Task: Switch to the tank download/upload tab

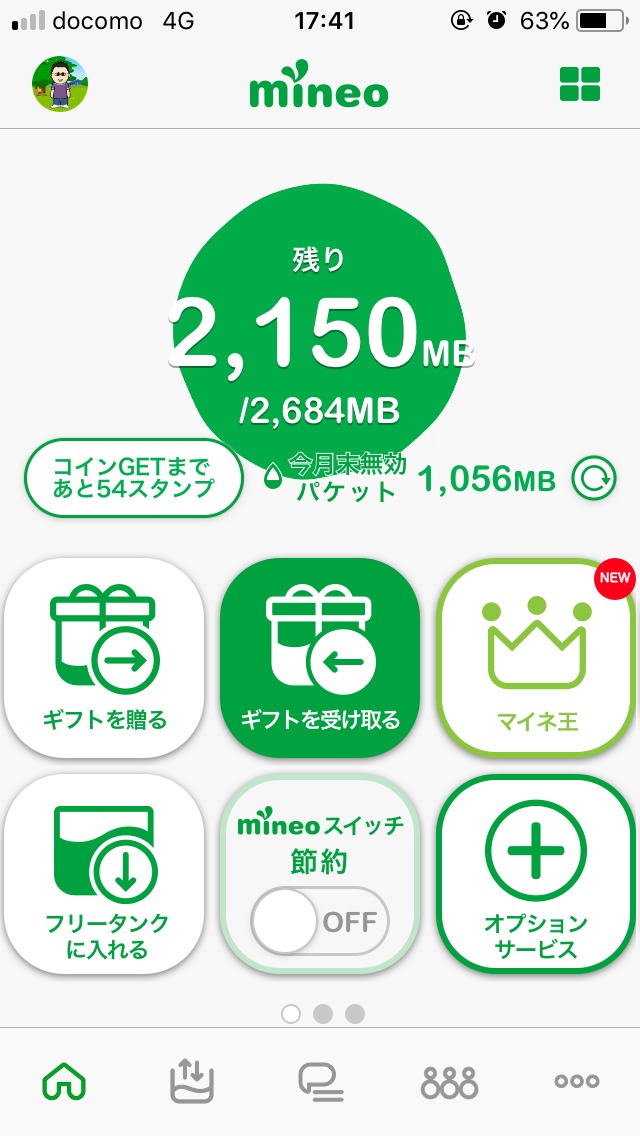Action: (192, 1080)
